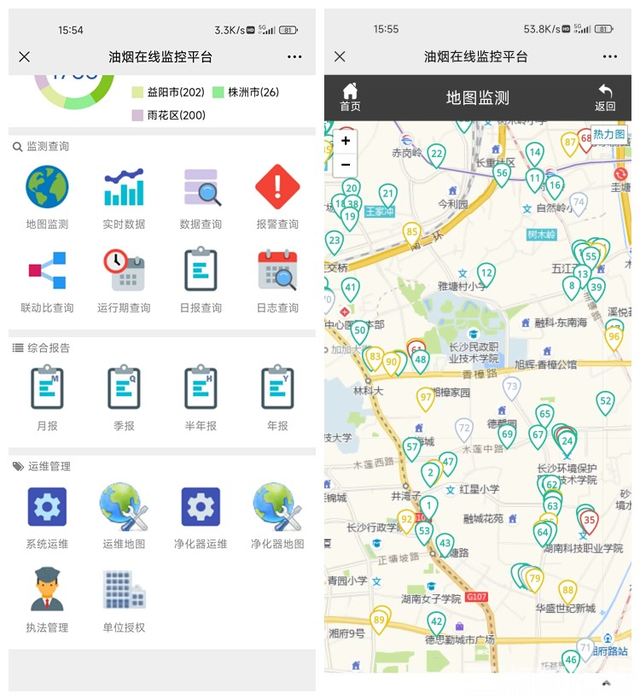640x700 pixels.
Task: Go to 首页 home from map view
Action: (x=350, y=97)
